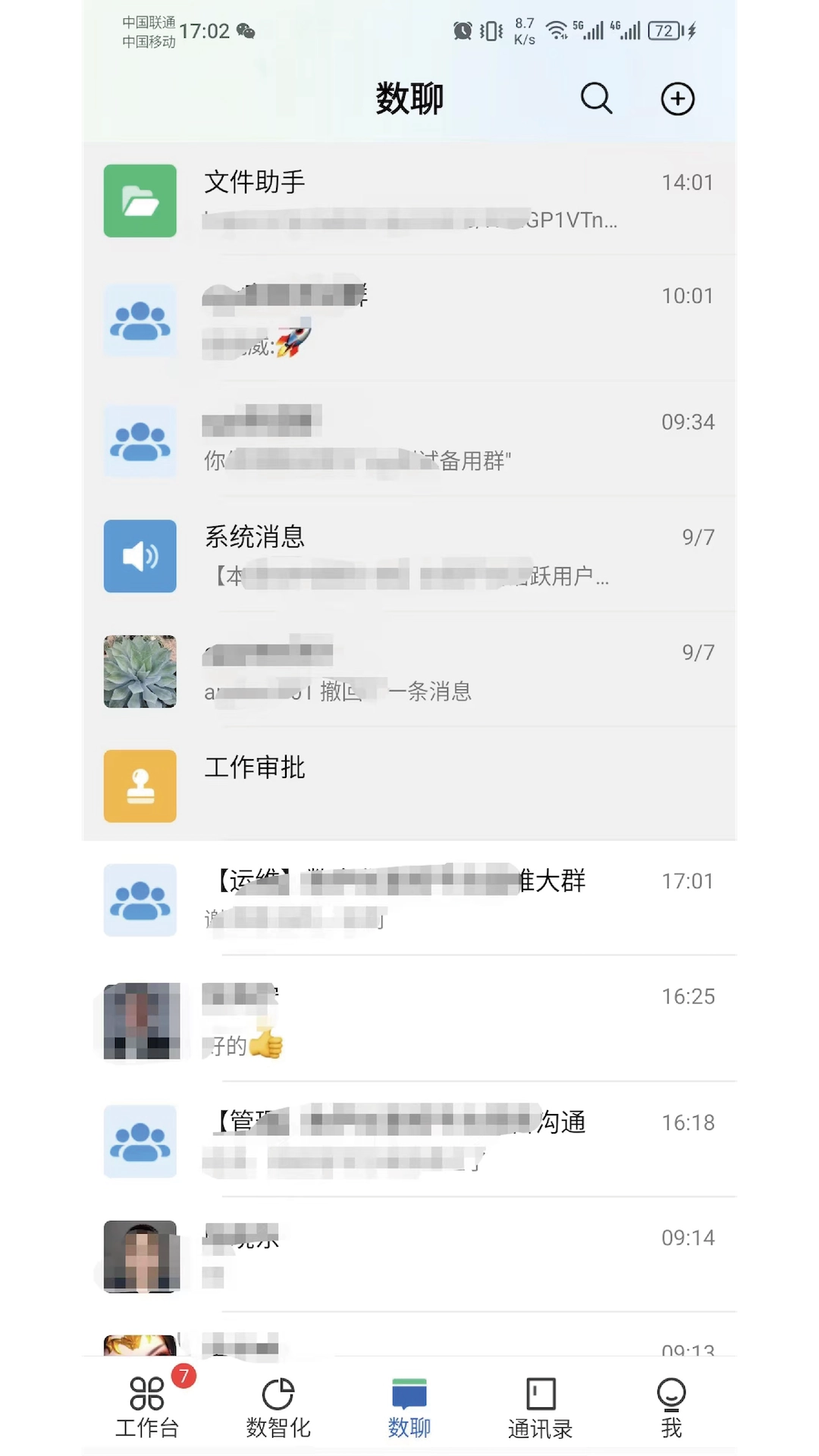Tap the 系统消息 speaker icon

pyautogui.click(x=140, y=556)
